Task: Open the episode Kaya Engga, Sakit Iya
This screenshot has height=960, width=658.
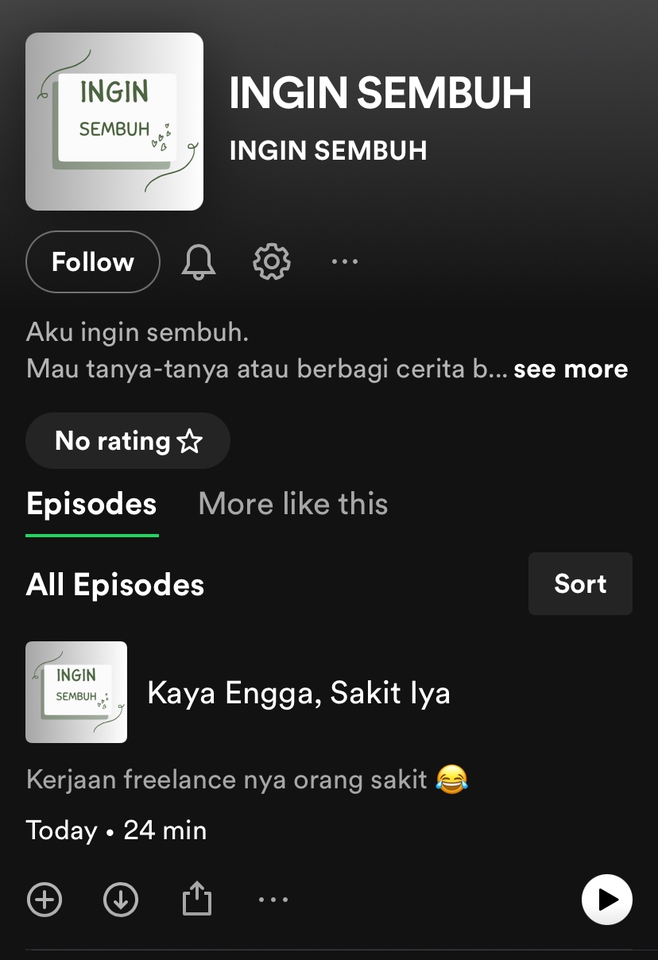Action: coord(298,692)
